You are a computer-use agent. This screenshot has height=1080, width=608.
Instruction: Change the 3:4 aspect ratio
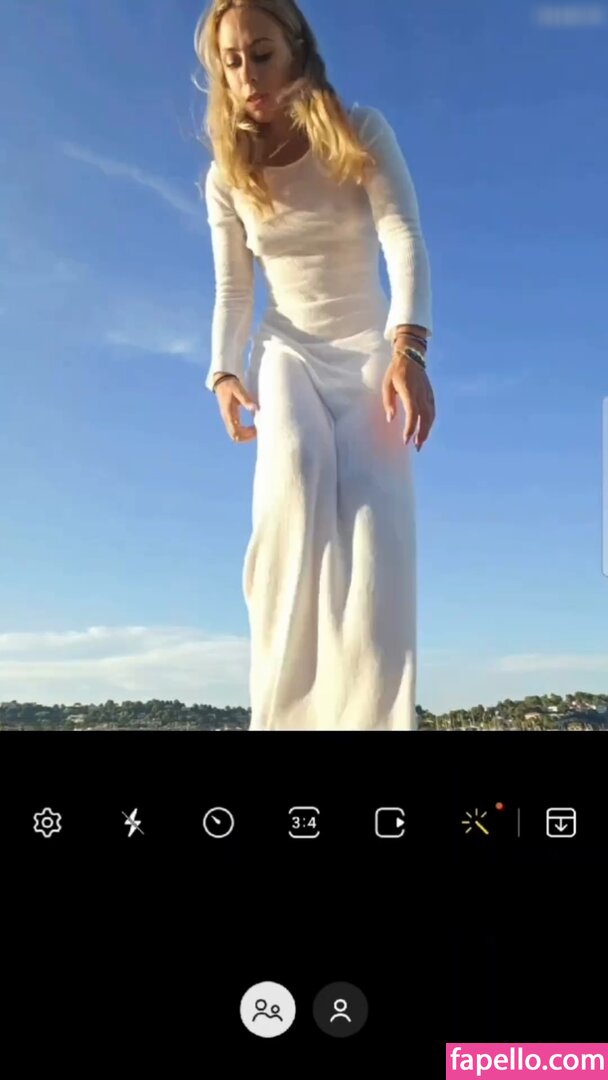(304, 823)
